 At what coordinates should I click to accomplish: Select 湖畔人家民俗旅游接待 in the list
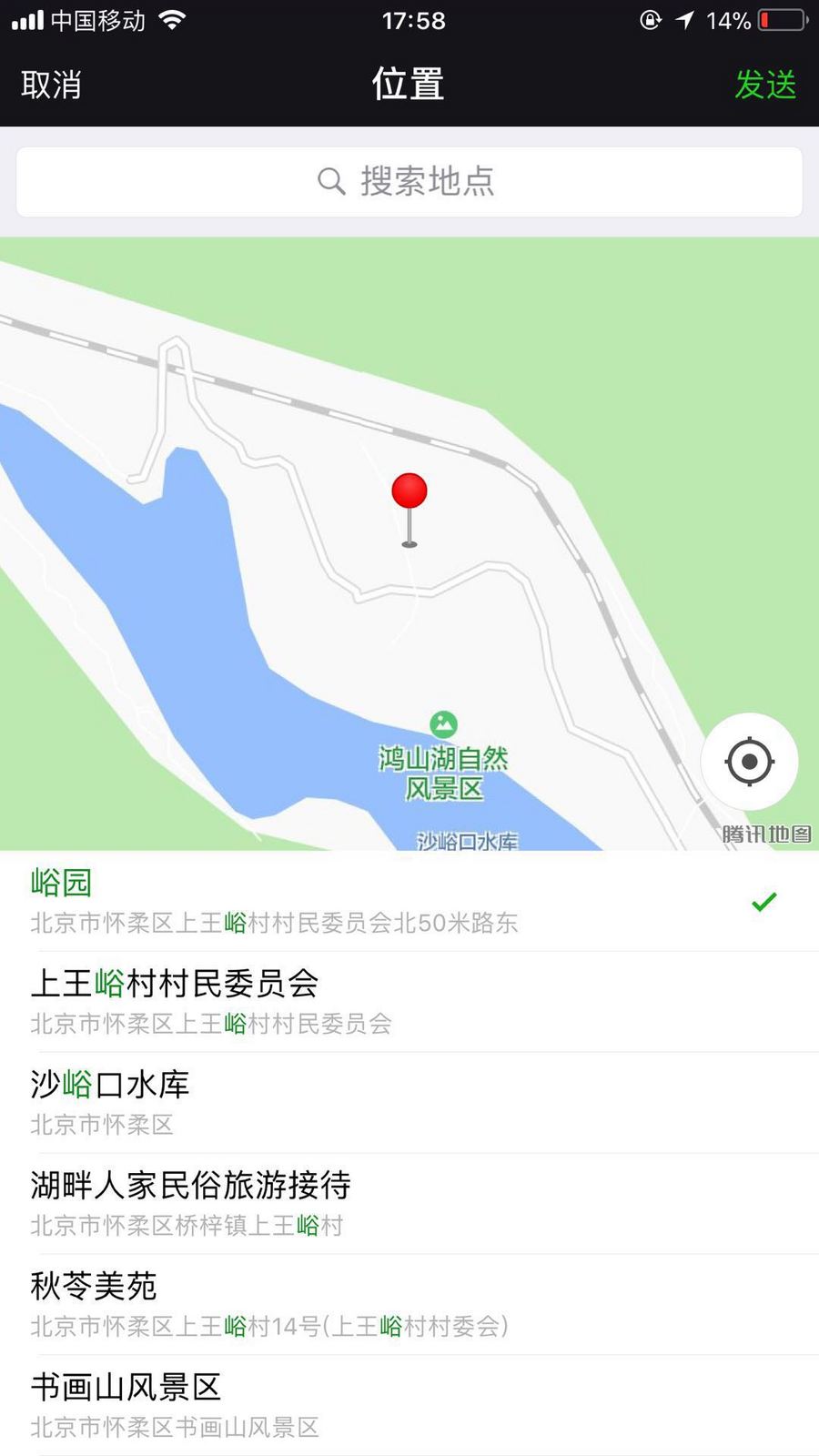[409, 1204]
